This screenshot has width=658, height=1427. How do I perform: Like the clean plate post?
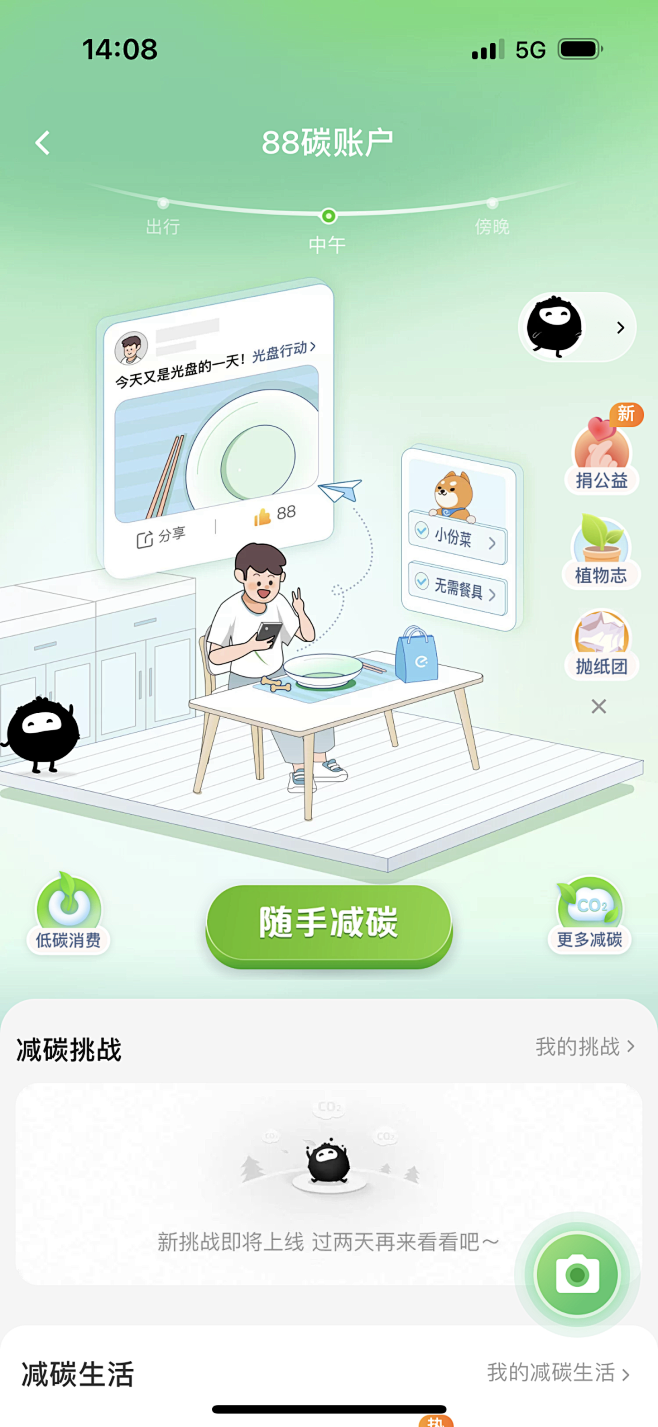[x=275, y=514]
